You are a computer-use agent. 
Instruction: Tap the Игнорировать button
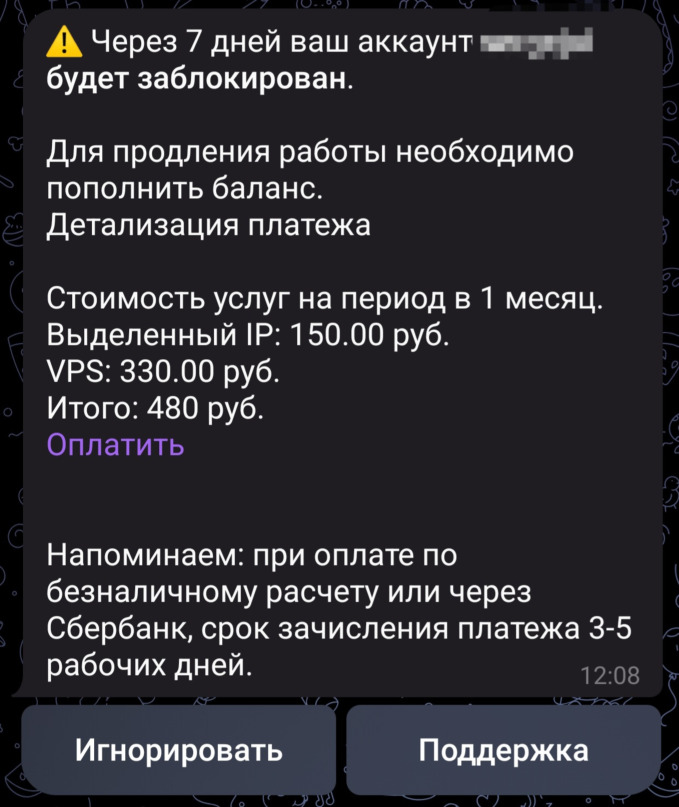(179, 750)
